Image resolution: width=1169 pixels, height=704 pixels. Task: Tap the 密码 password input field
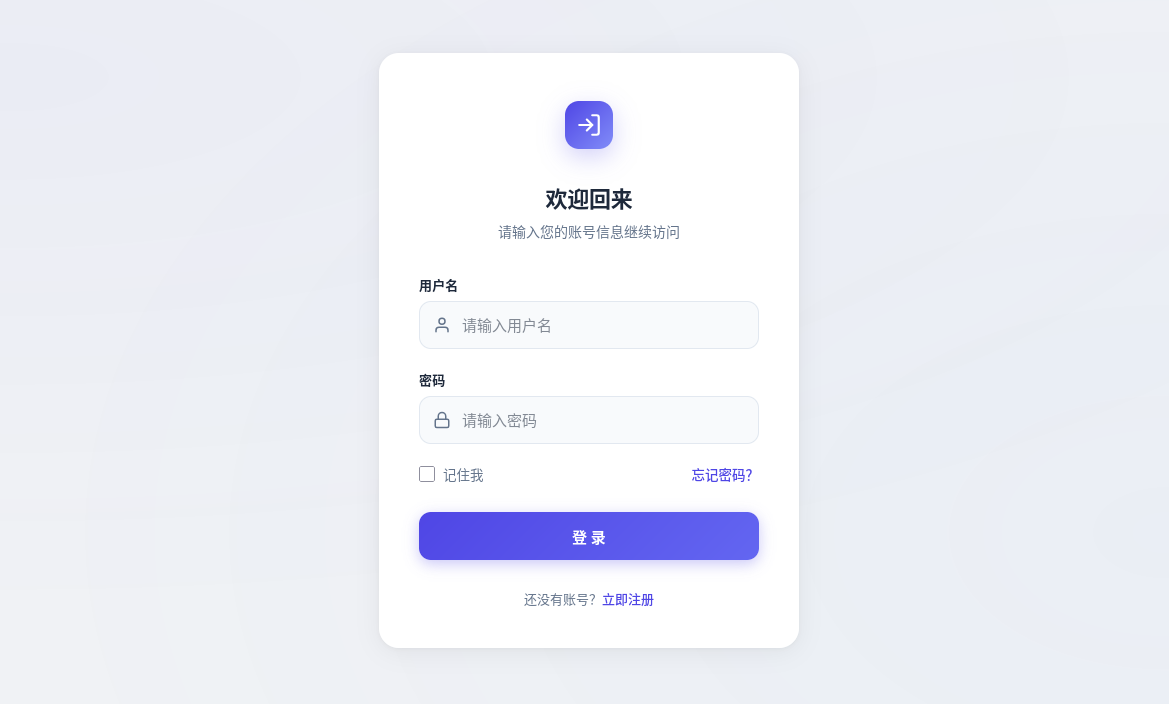[588, 420]
